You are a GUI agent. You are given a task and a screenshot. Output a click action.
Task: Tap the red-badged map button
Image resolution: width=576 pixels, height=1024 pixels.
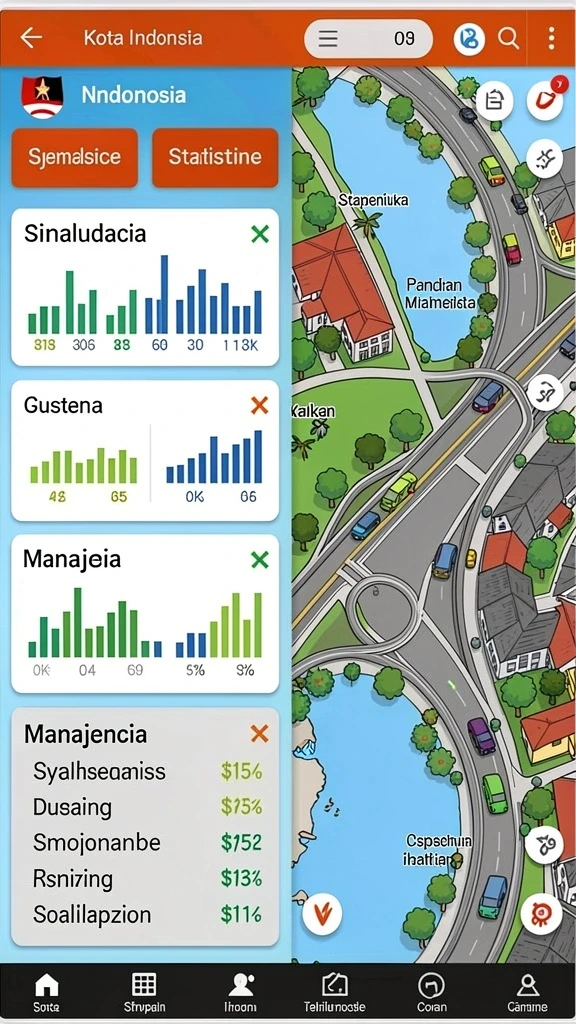(545, 101)
